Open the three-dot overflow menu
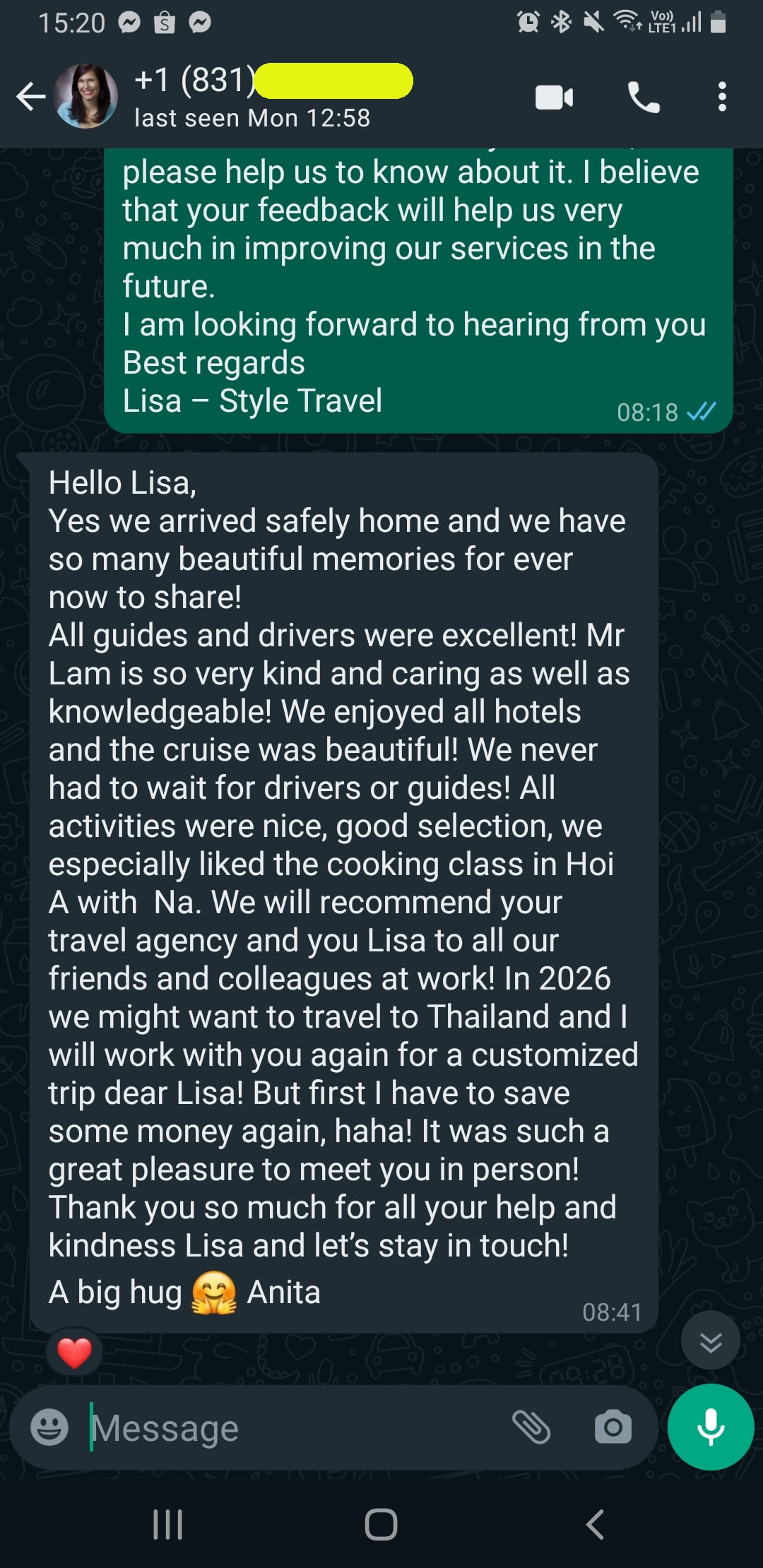 point(721,97)
